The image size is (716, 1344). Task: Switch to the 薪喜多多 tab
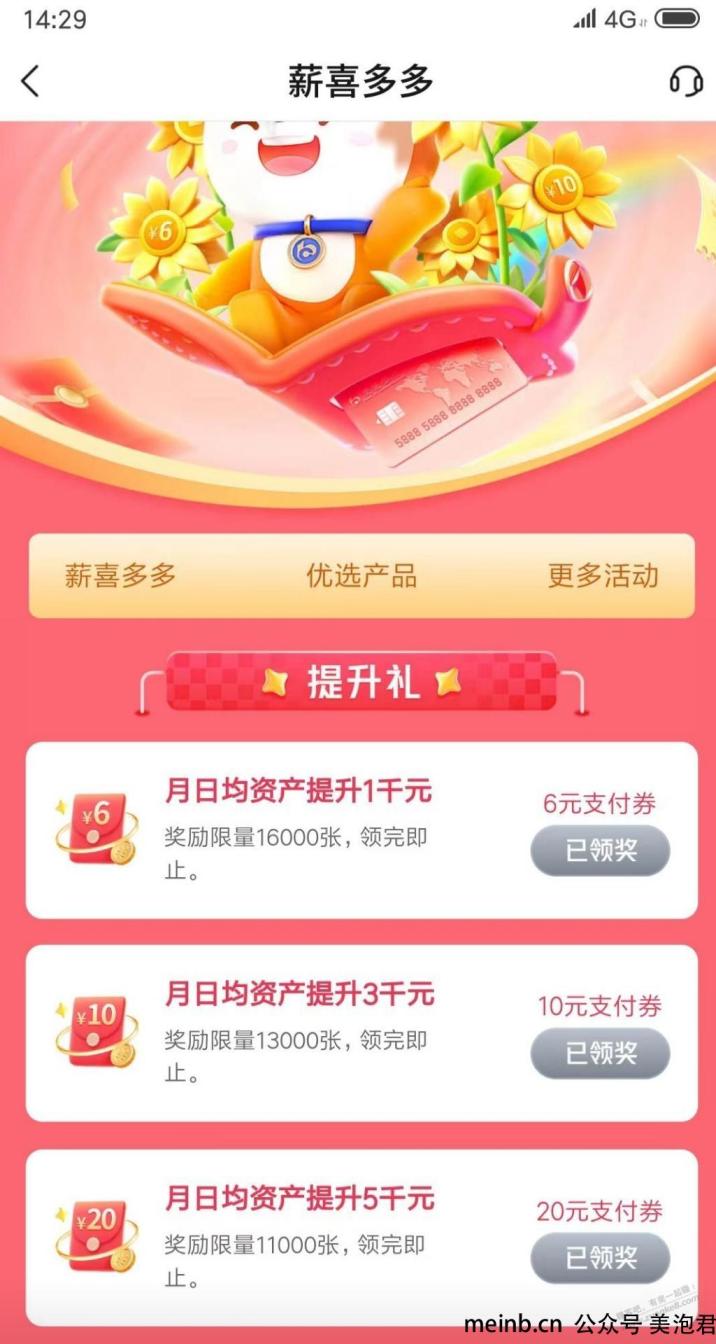pyautogui.click(x=120, y=576)
